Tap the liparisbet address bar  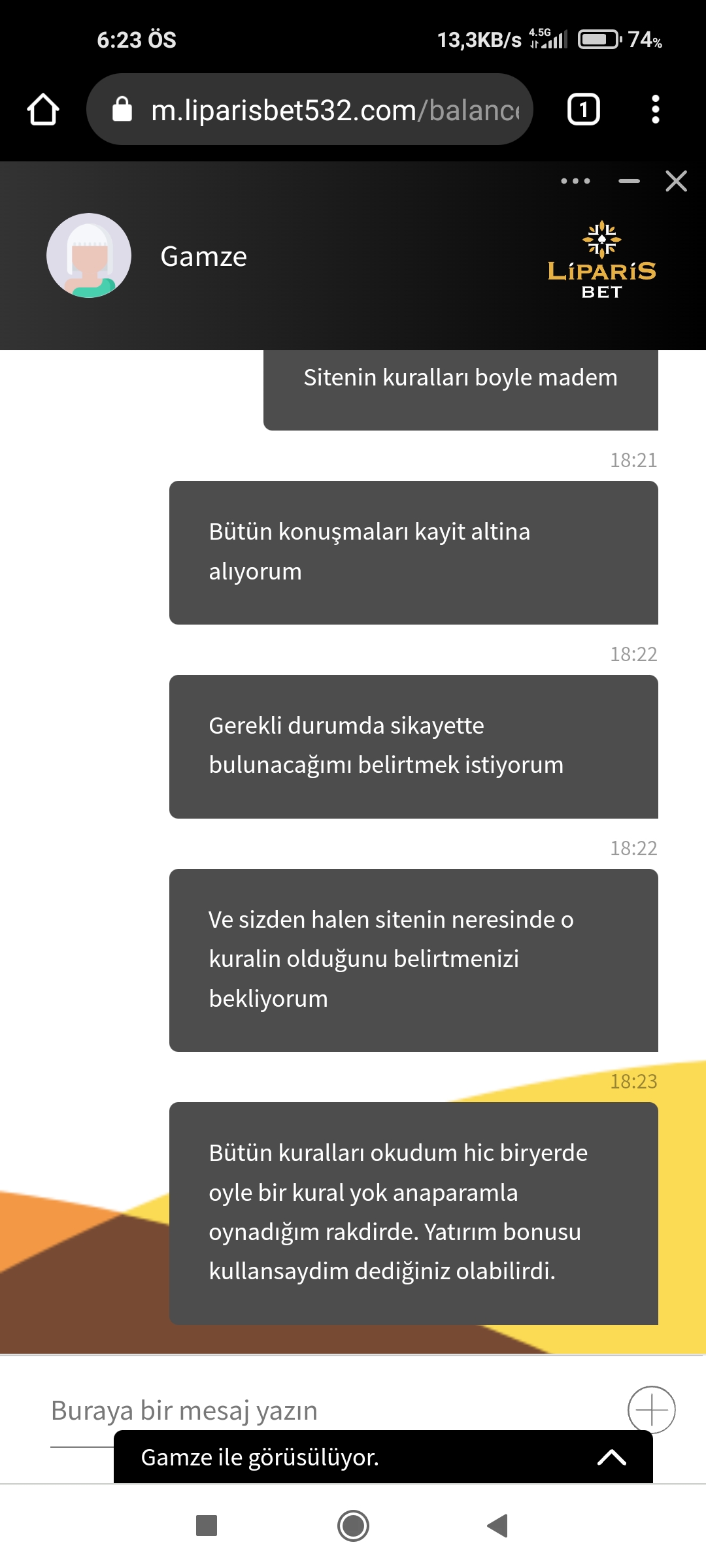(x=310, y=109)
